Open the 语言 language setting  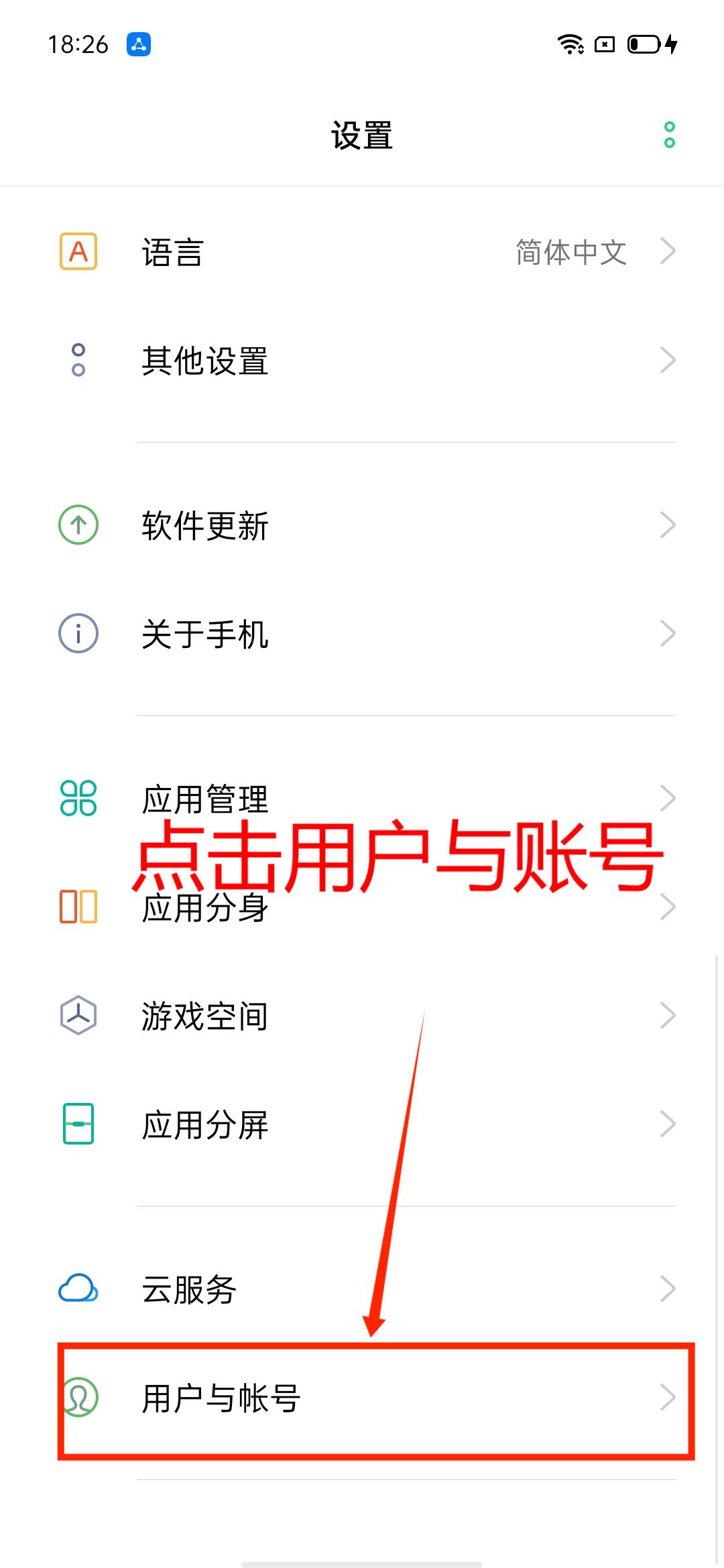[x=362, y=253]
